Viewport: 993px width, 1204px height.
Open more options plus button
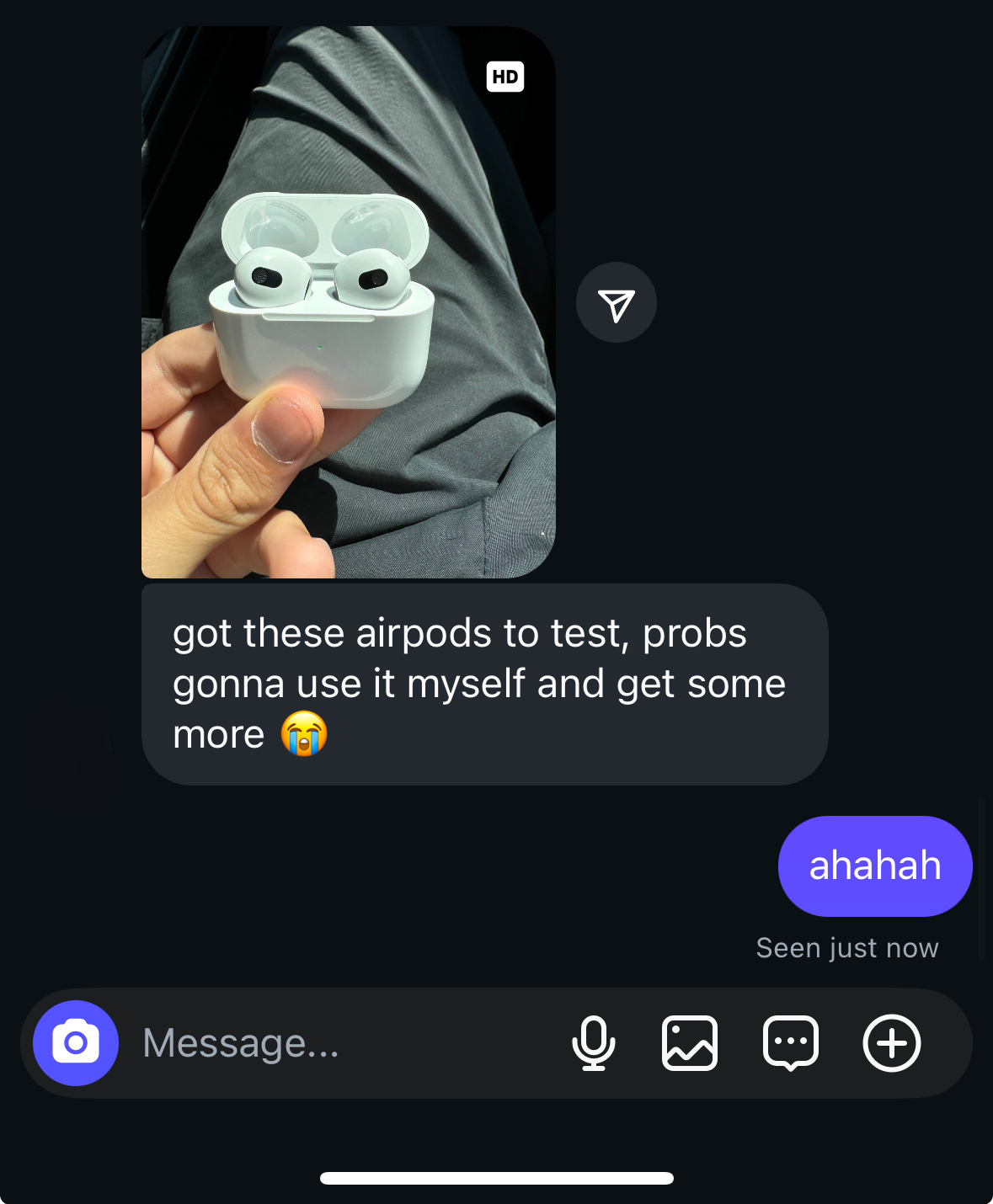point(891,1043)
